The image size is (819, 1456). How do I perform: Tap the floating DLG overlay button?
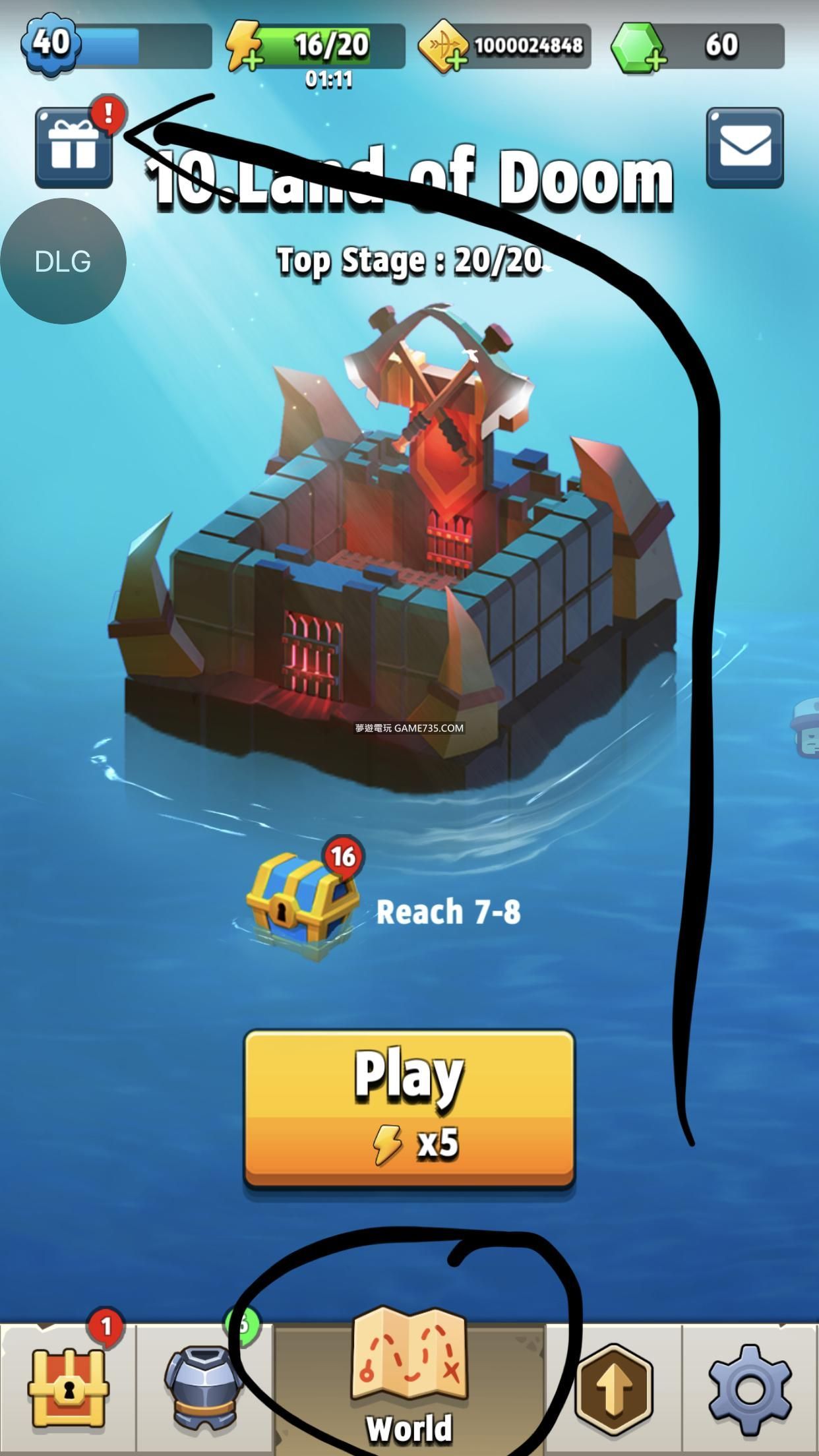click(x=63, y=261)
